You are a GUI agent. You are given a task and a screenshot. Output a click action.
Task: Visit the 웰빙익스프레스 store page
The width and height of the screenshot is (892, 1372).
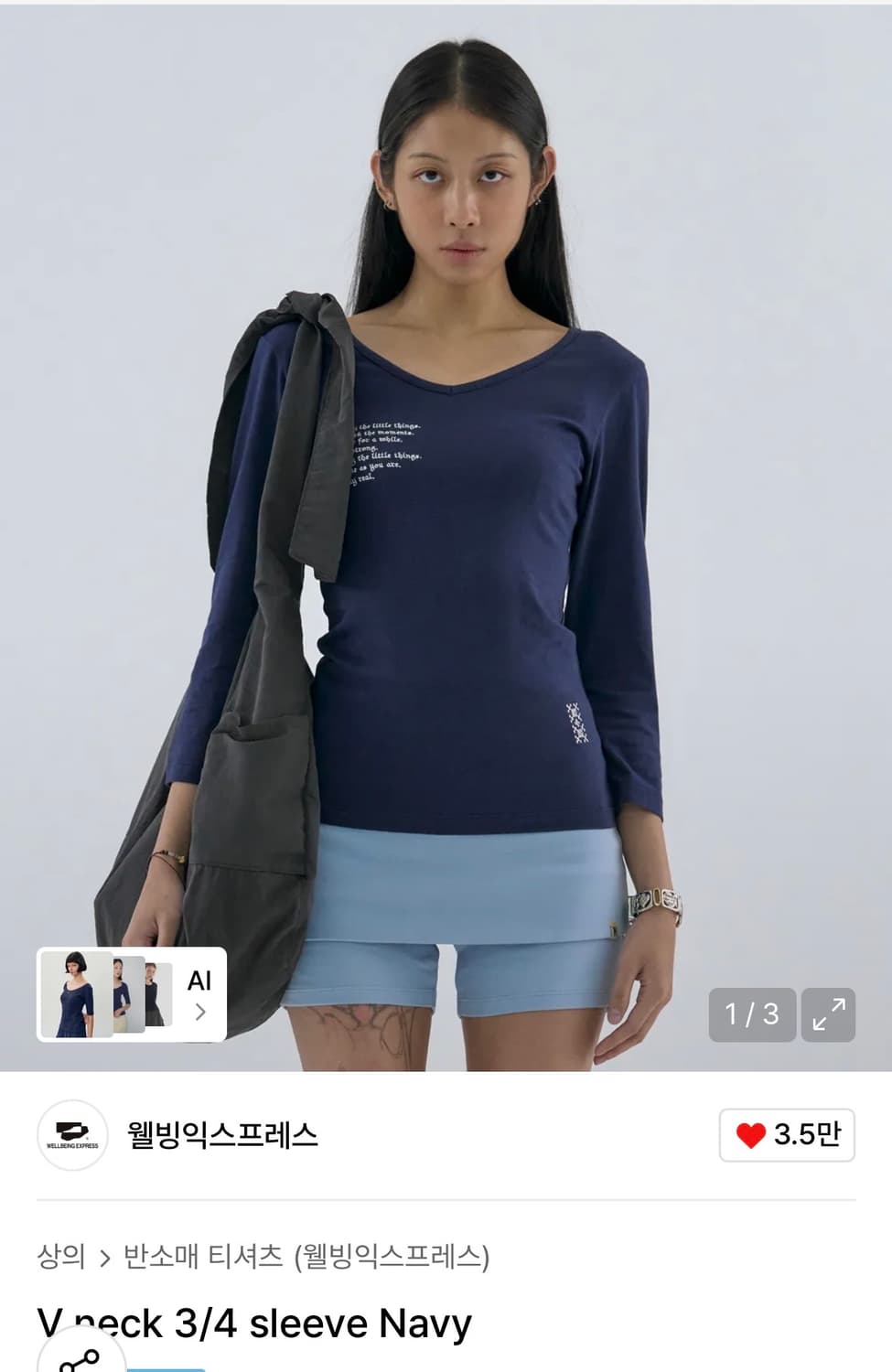(x=220, y=1134)
